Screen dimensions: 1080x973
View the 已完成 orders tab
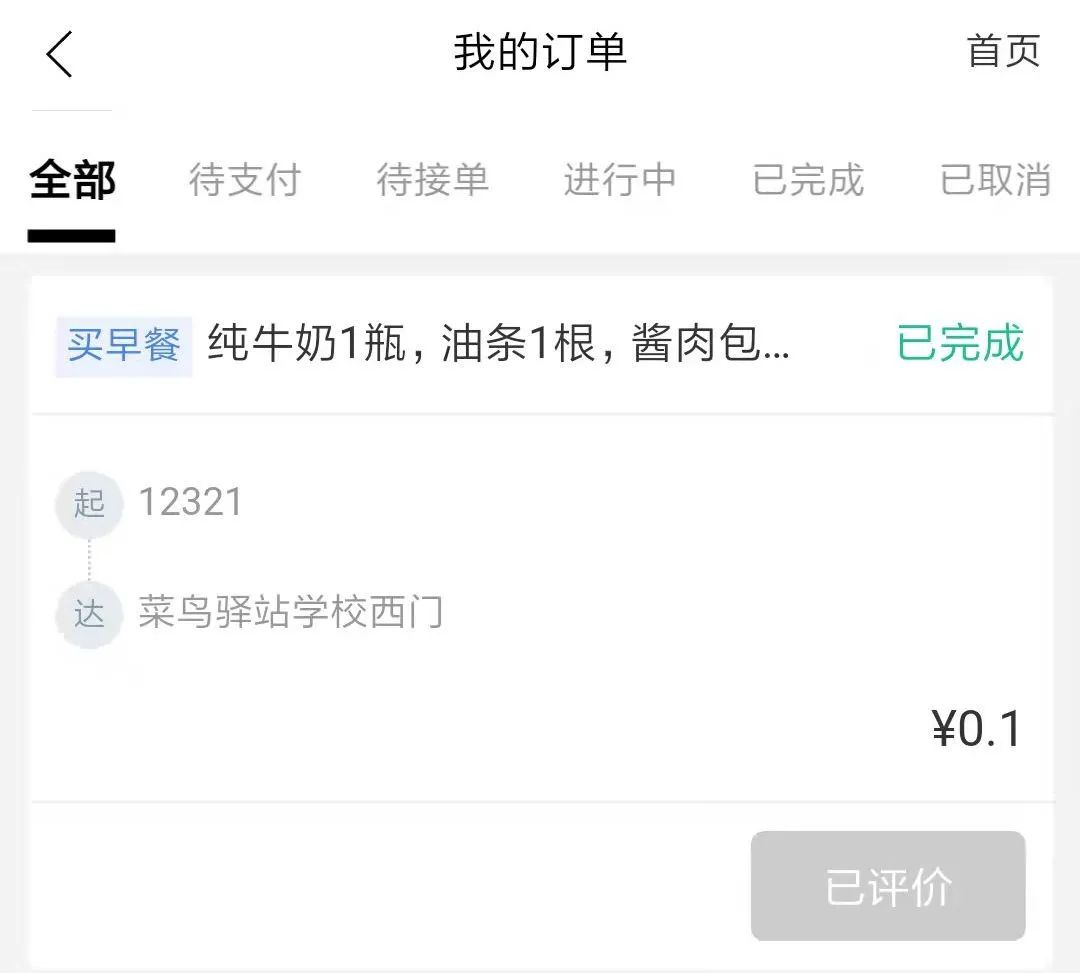point(808,180)
